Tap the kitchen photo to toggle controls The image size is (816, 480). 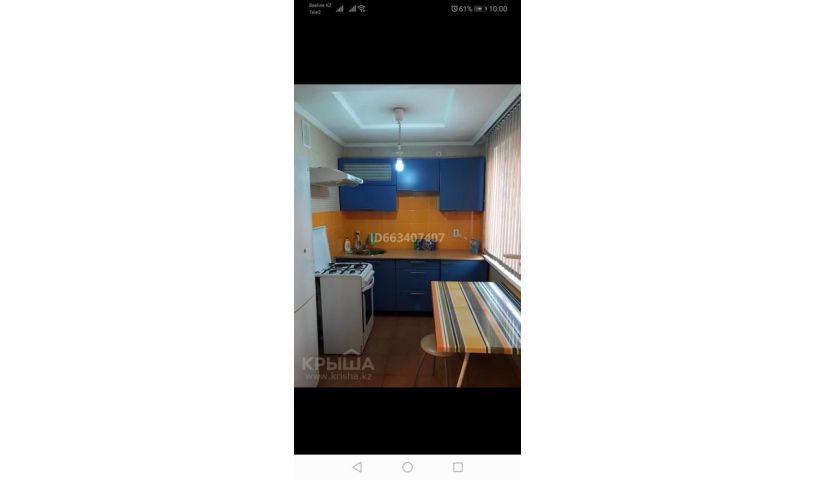tap(407, 236)
